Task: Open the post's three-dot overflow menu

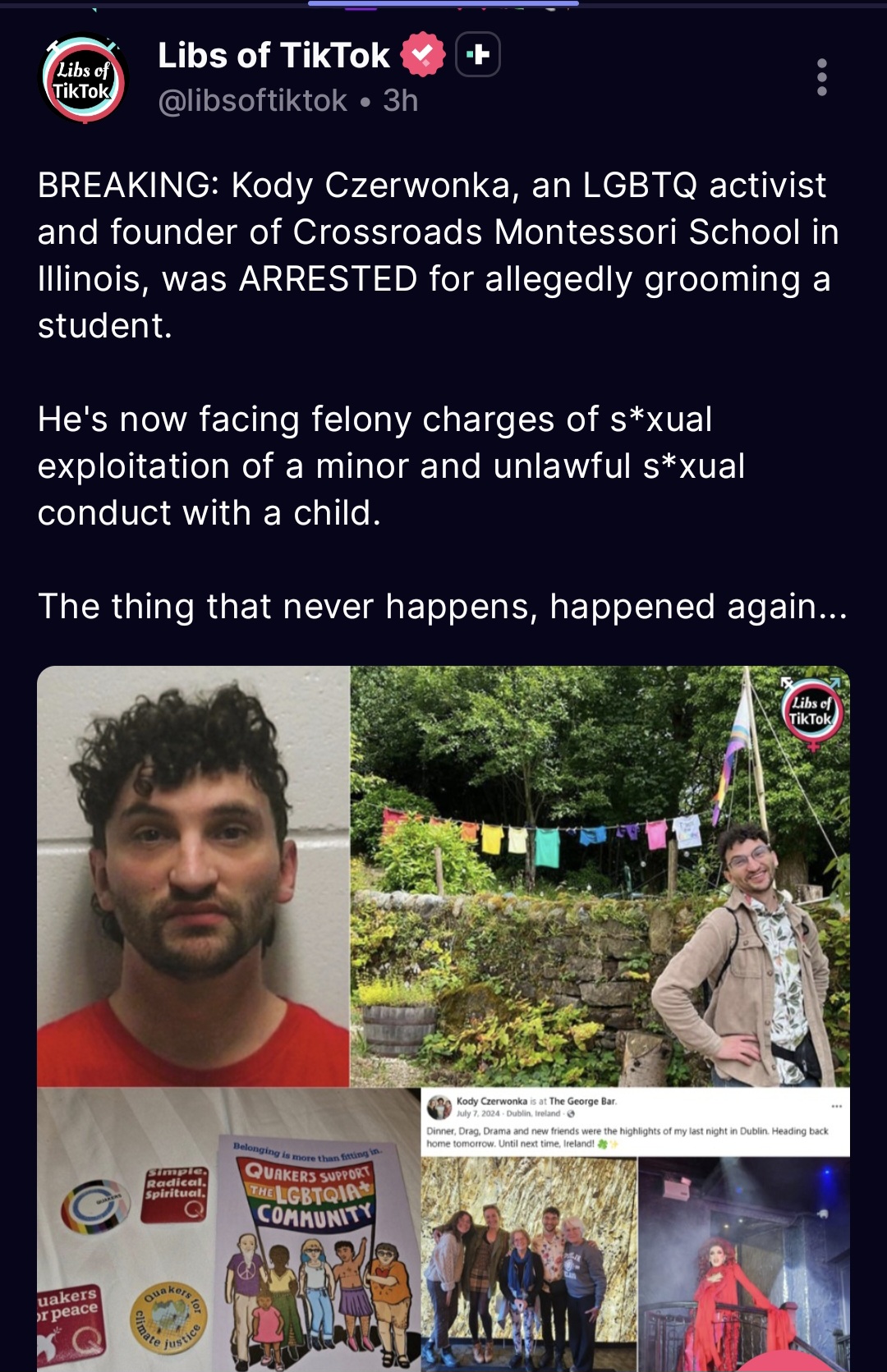Action: pos(821,77)
